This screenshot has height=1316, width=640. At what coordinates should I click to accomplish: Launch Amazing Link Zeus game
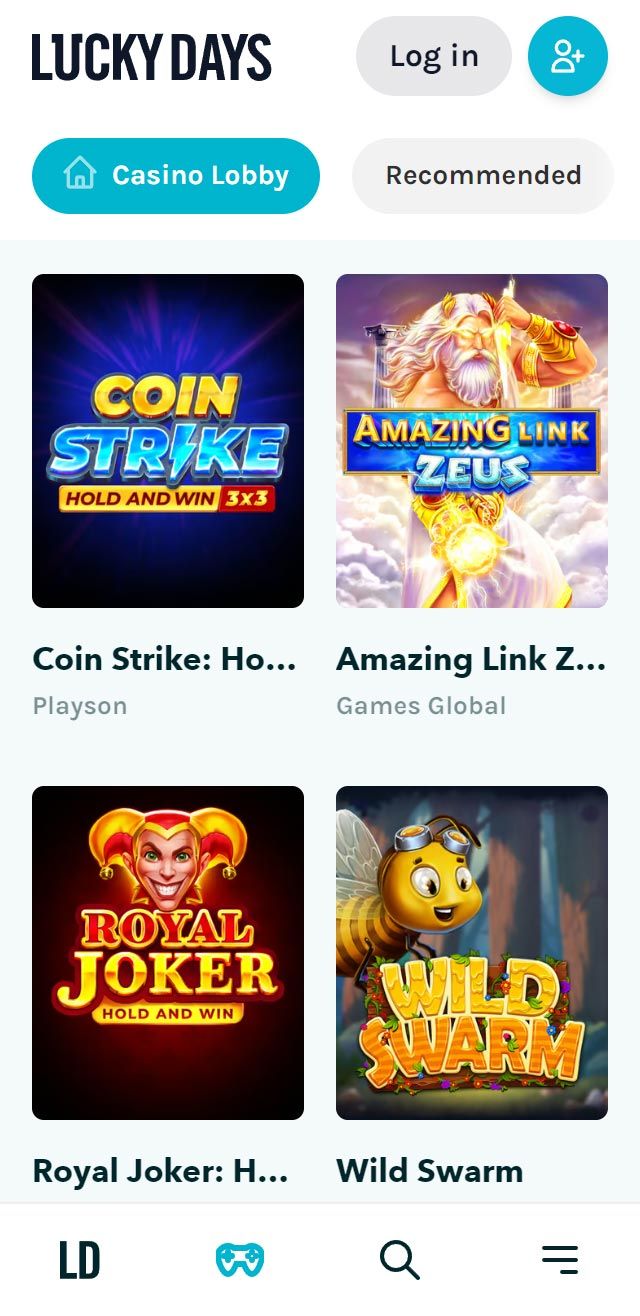click(x=472, y=441)
